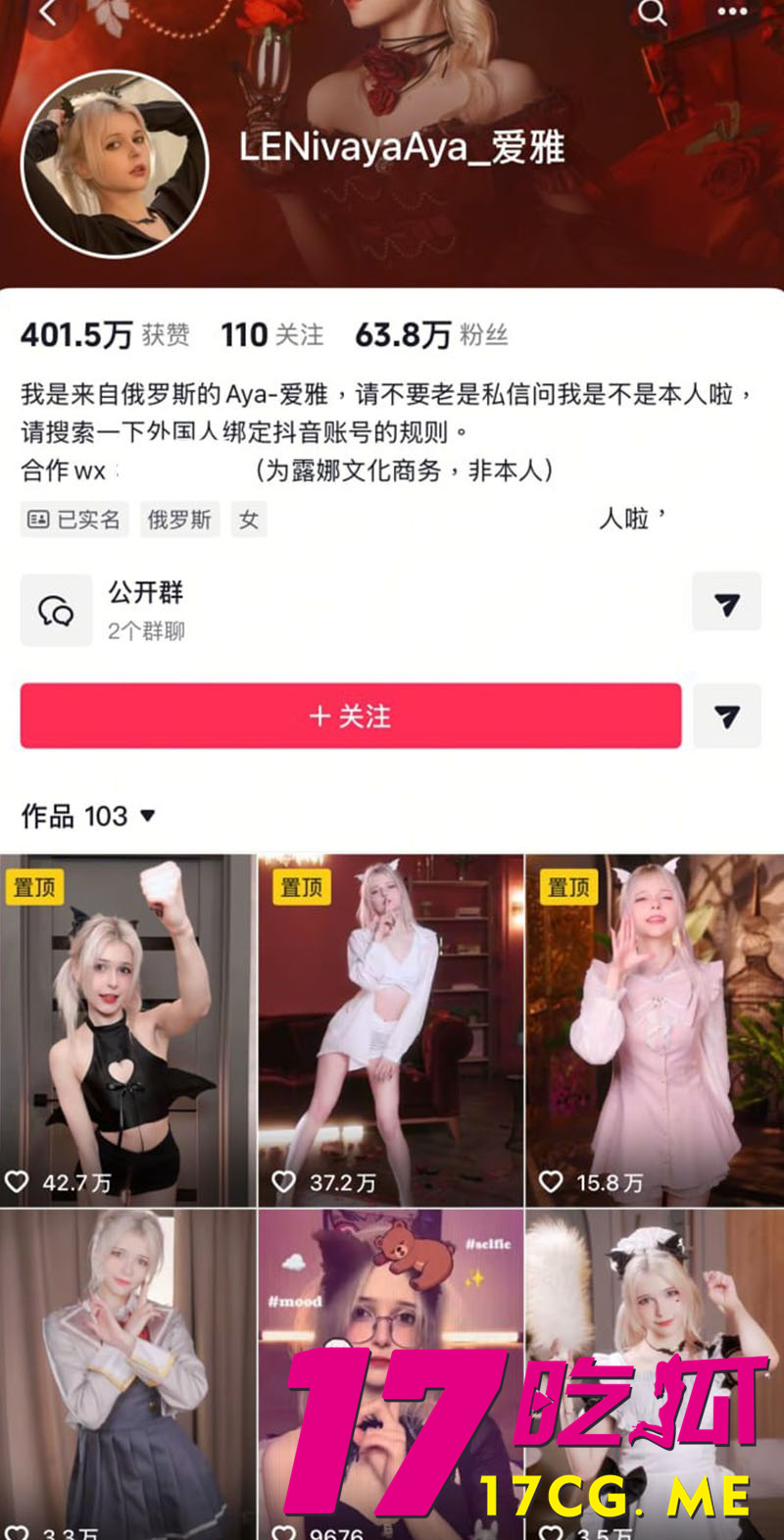Viewport: 784px width, 1540px height.
Task: Select the 俄罗斯 location tag
Action: pyautogui.click(x=179, y=520)
